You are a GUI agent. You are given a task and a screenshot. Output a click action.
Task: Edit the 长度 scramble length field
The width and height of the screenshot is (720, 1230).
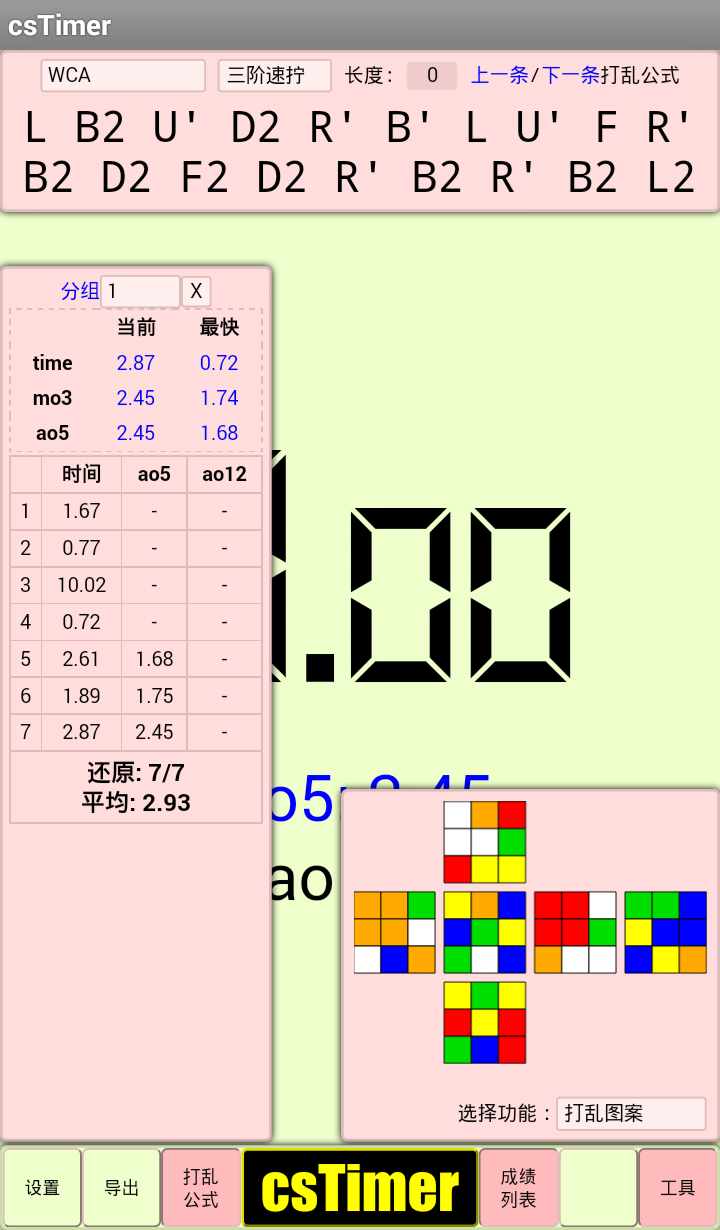point(432,75)
